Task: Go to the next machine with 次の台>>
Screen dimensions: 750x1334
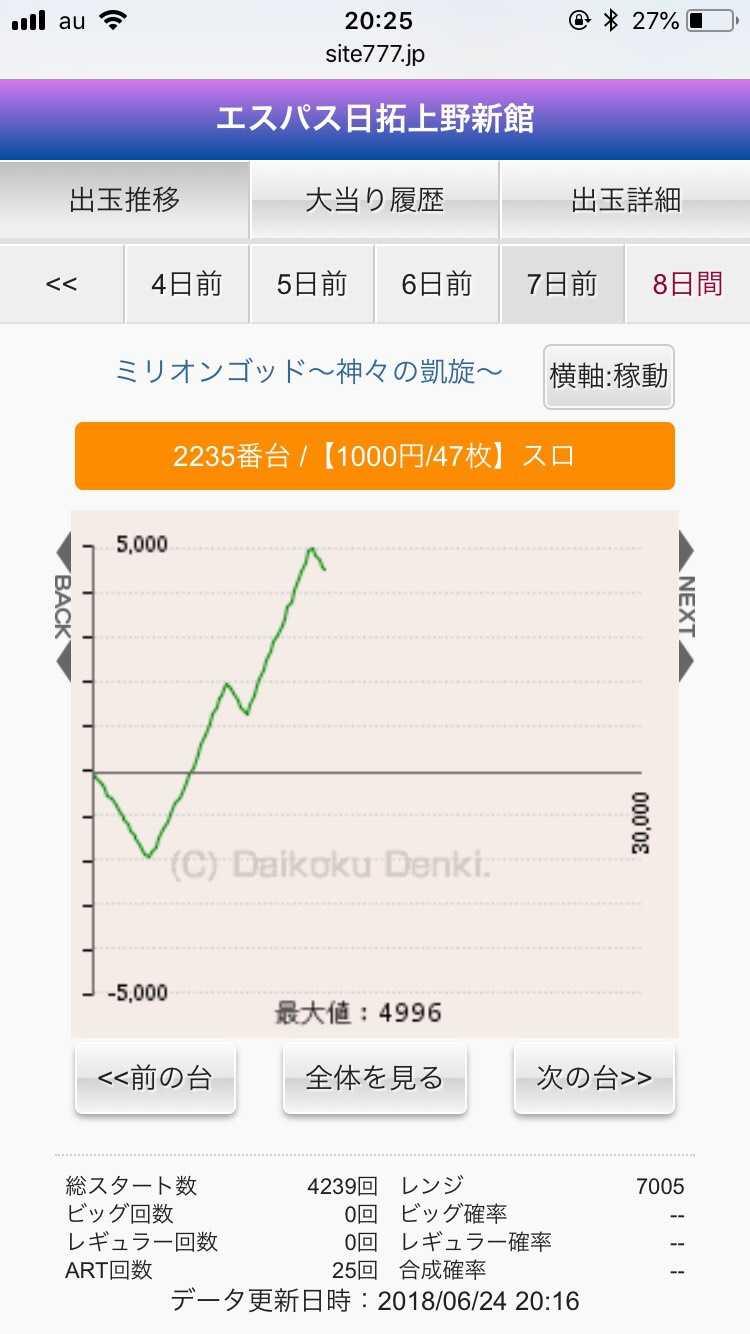Action: (594, 1078)
